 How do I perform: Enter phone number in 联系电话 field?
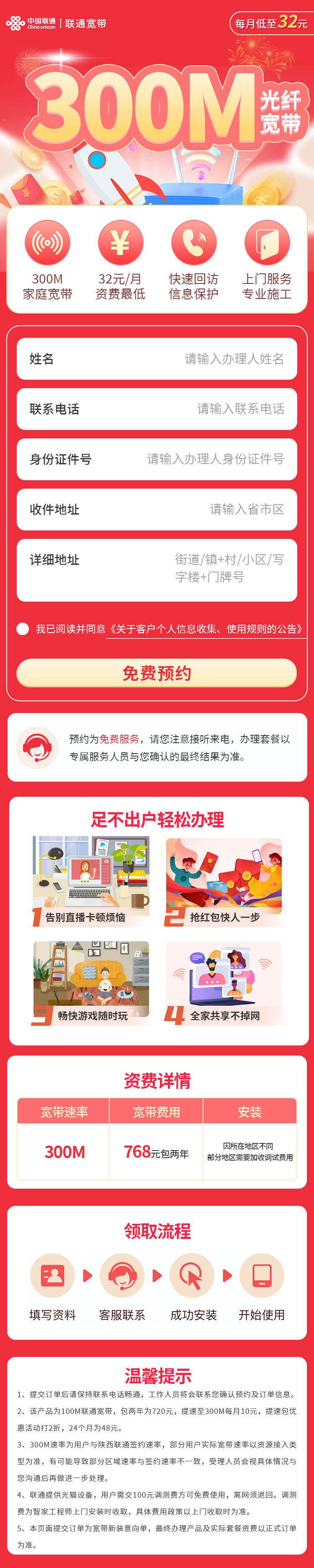click(157, 409)
